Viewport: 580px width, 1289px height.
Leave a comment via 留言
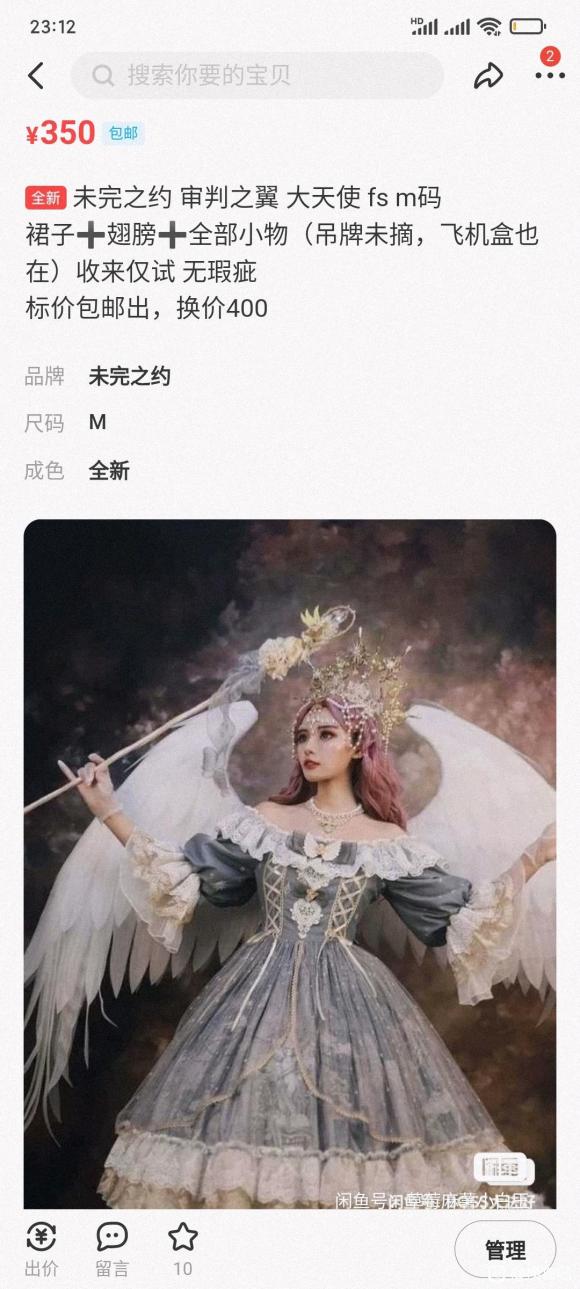112,1250
